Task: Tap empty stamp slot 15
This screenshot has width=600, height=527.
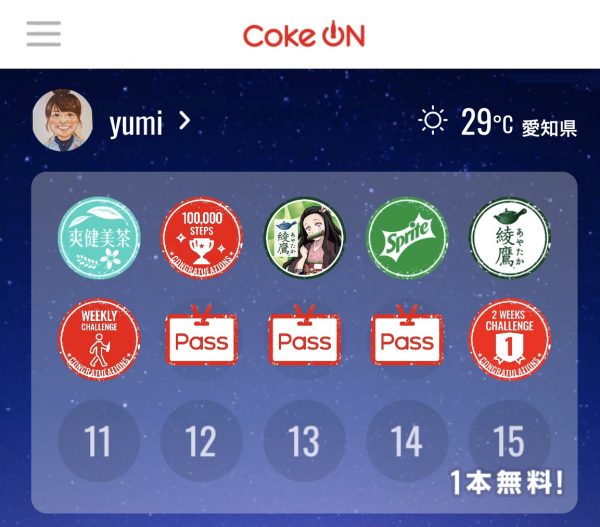Action: click(x=509, y=441)
